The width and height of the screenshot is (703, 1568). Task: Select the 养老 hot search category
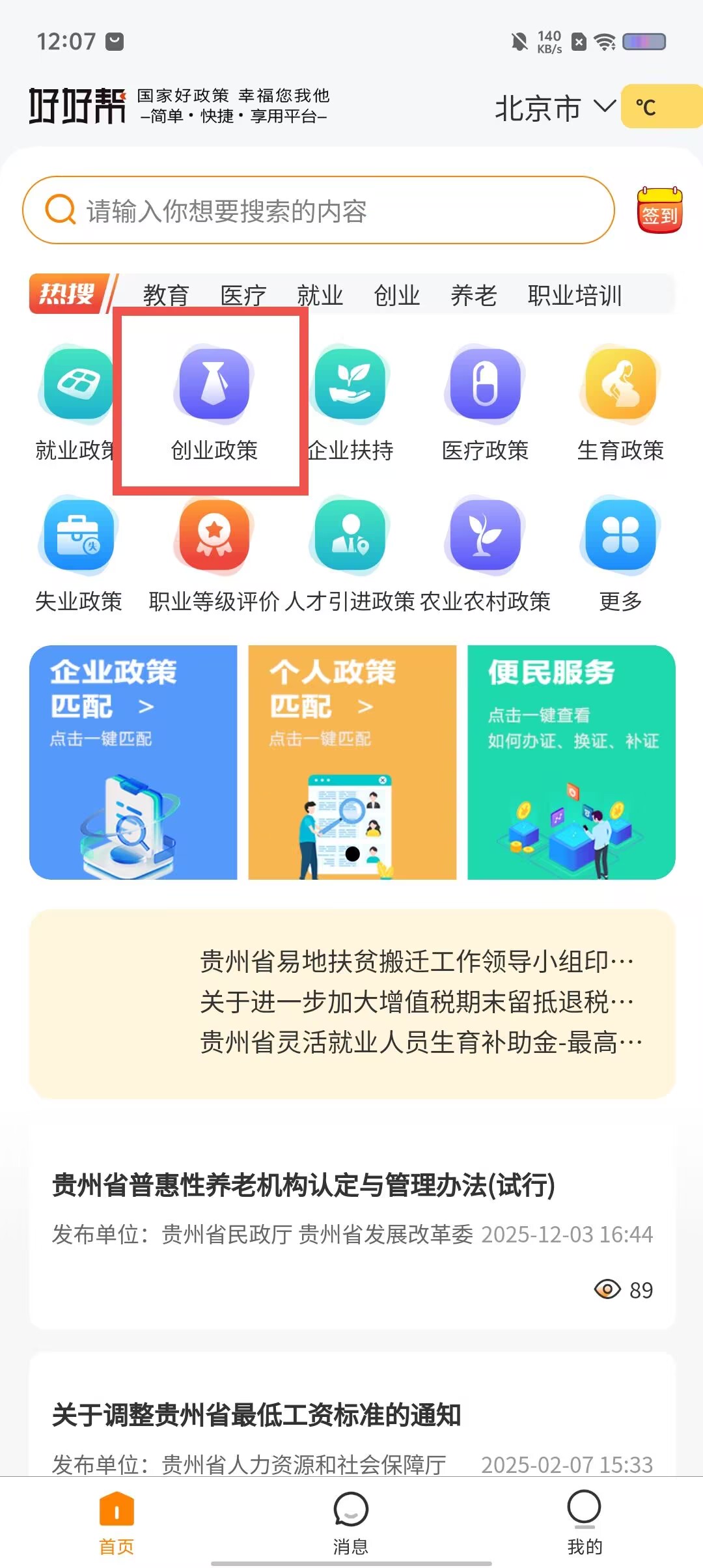(474, 294)
